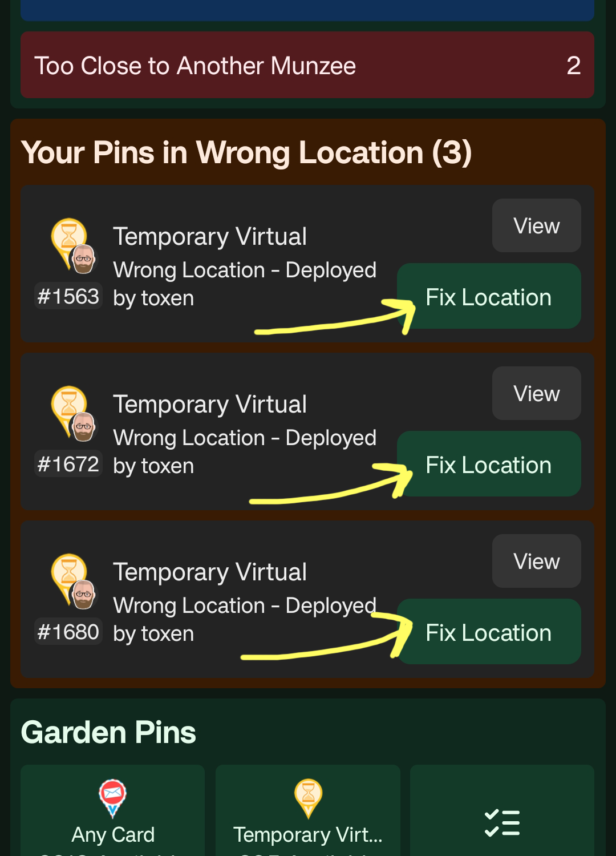Screen dimensions: 616x856
Task: Select the Temporary Virtual garden pin
Action: click(307, 811)
